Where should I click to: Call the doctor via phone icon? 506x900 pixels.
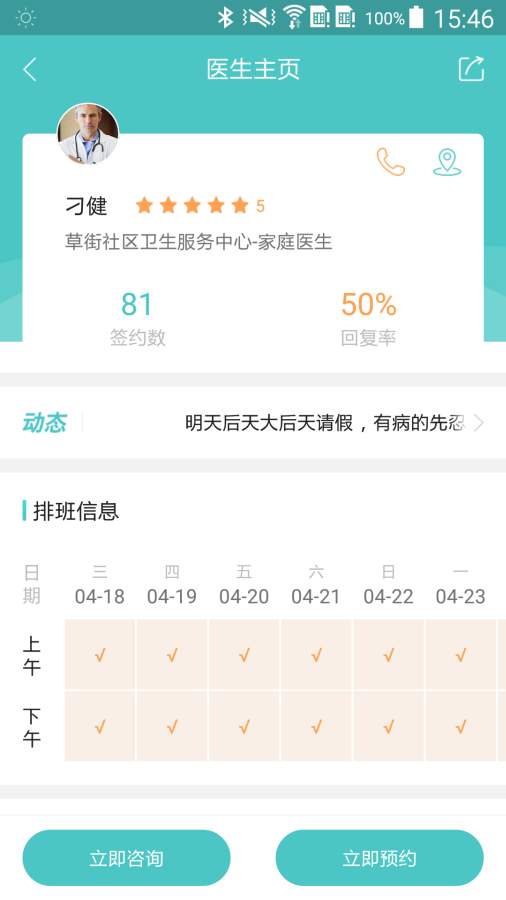[391, 162]
